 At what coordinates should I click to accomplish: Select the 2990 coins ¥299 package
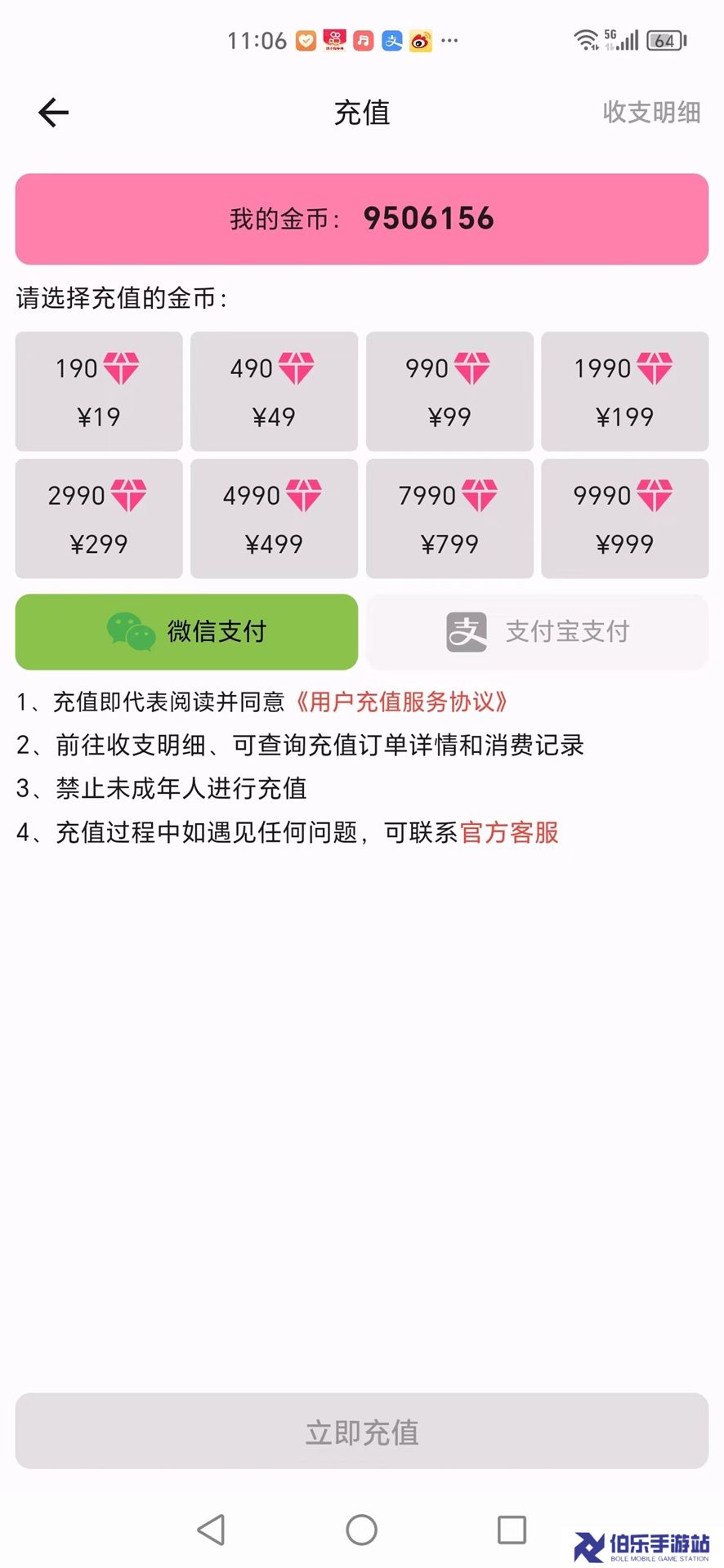(x=99, y=519)
